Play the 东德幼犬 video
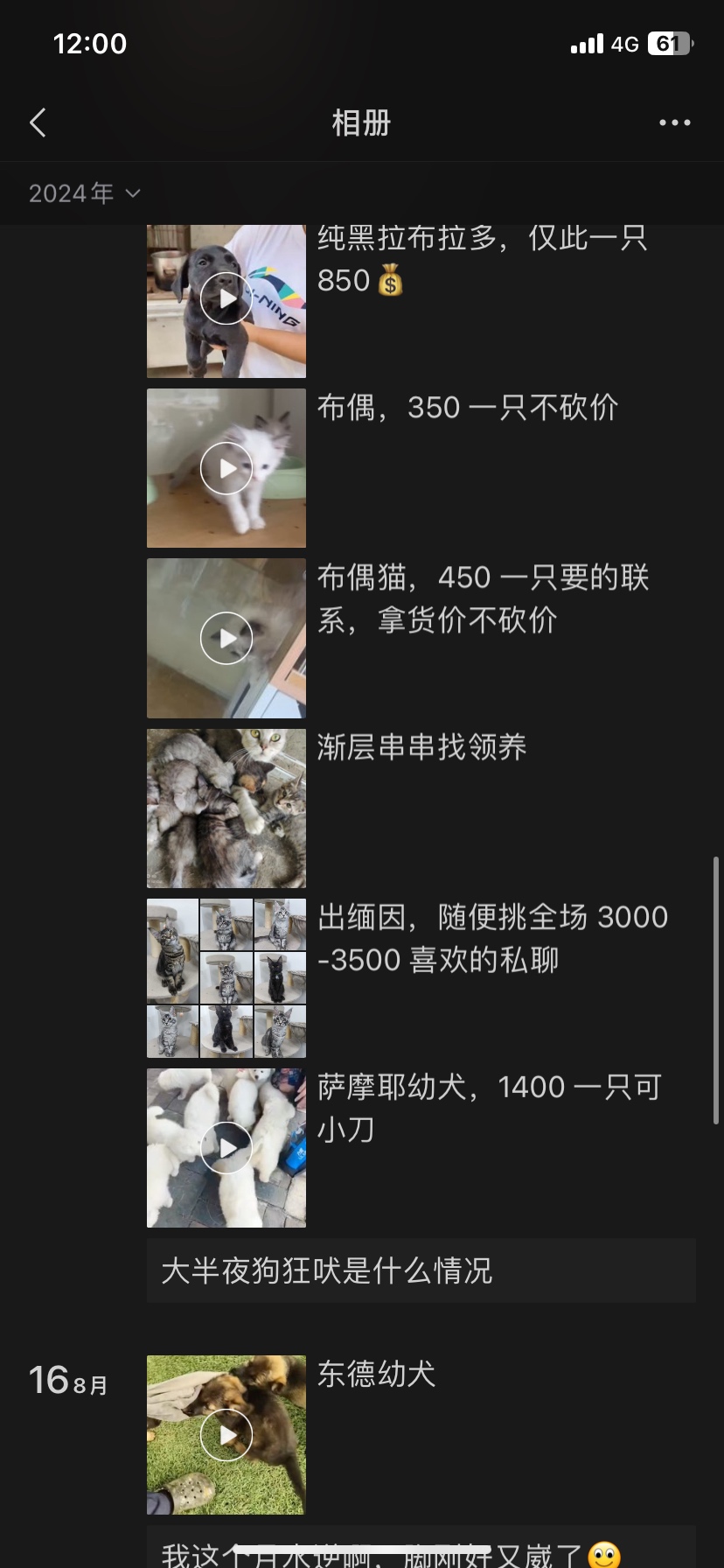The image size is (724, 1568). click(x=226, y=1434)
